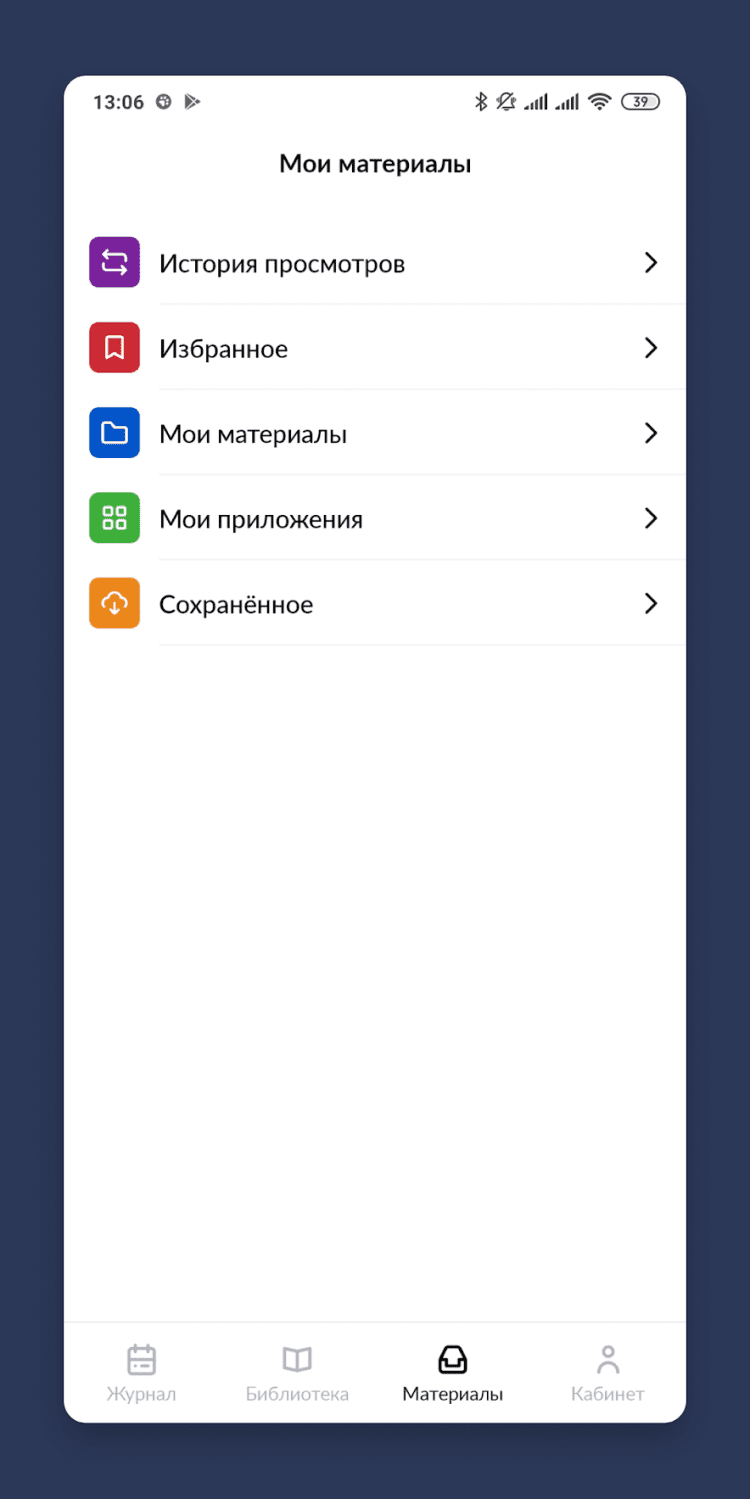Switch to the Кабинет tab

coord(607,1373)
